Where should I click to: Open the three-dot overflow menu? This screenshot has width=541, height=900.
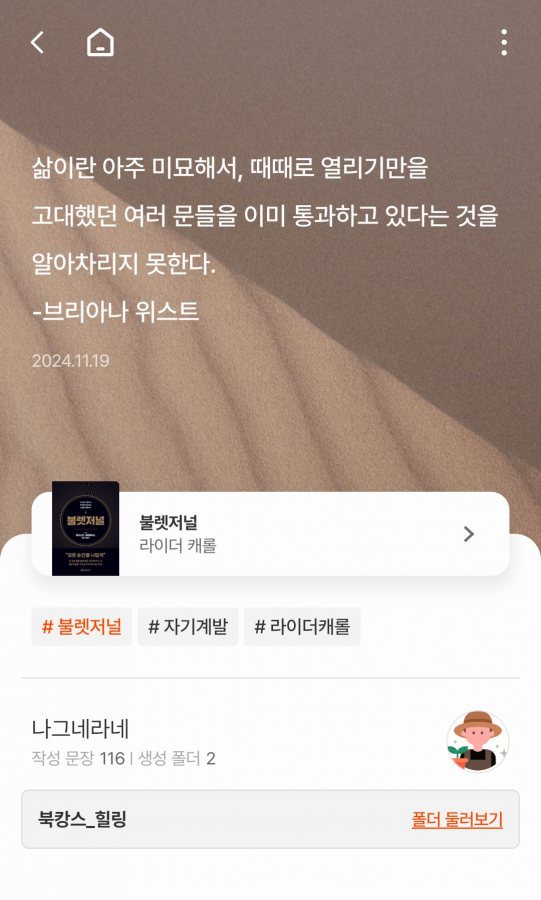click(504, 42)
